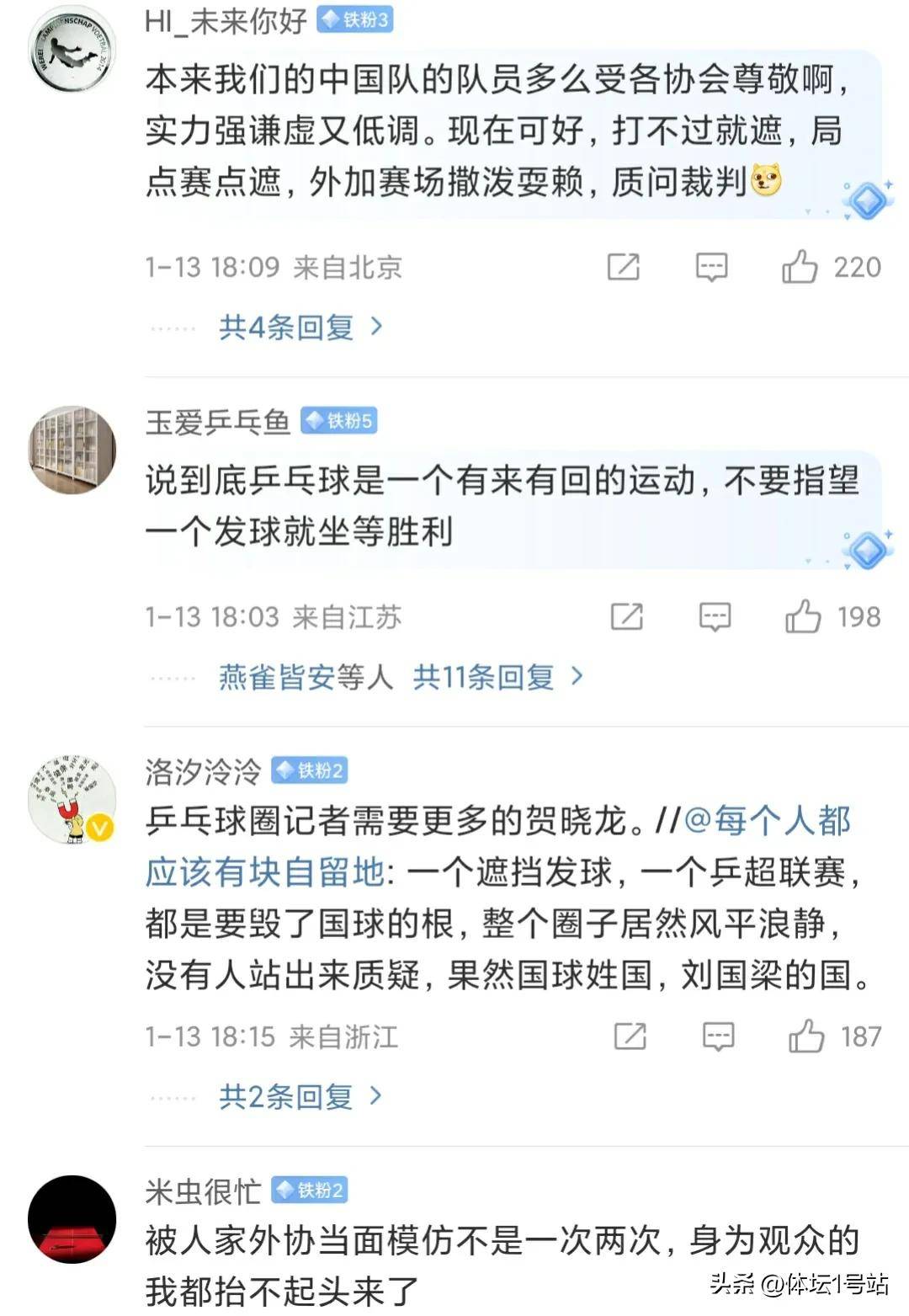
Task: Open 洛汐泠泠's profile avatar
Action: point(72,798)
